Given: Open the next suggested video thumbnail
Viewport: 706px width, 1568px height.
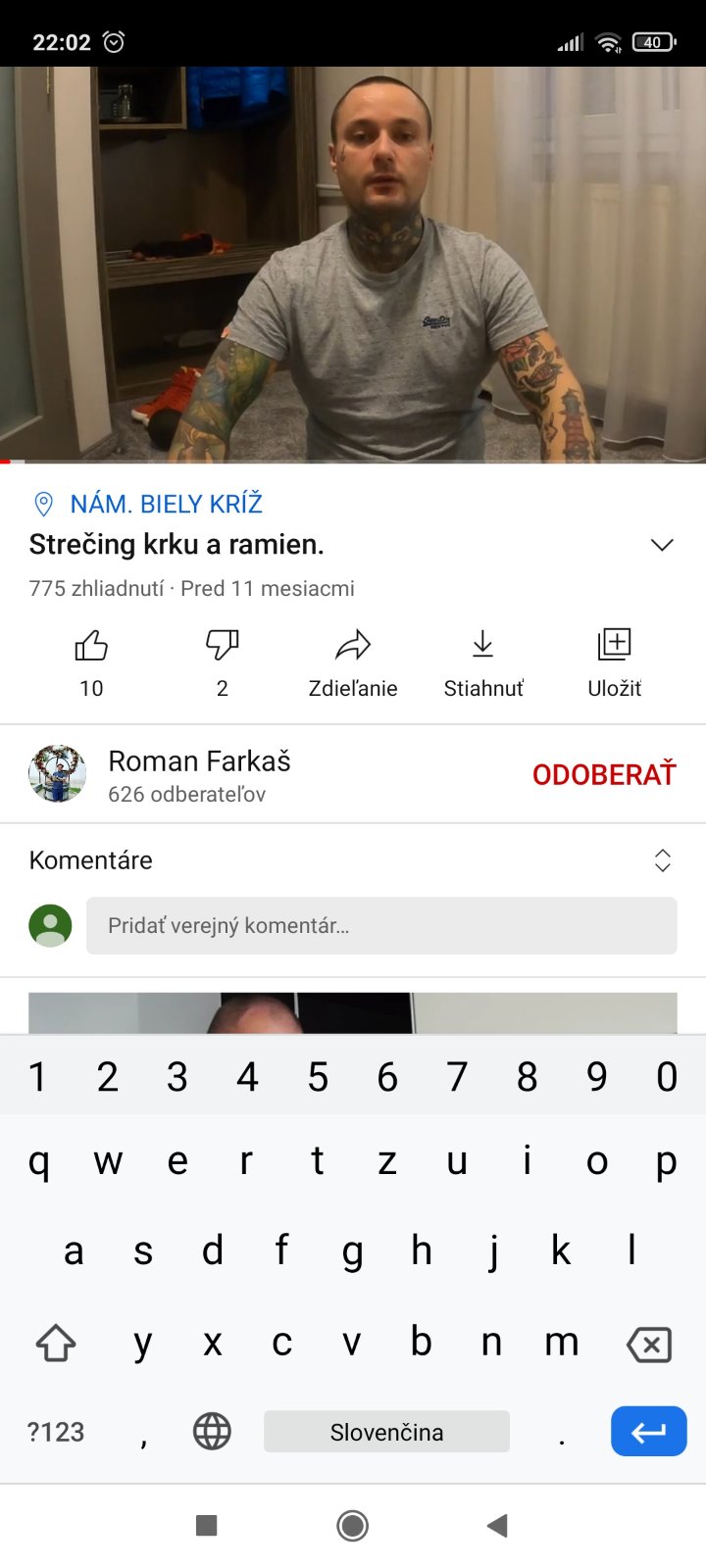Looking at the screenshot, I should [353, 1013].
